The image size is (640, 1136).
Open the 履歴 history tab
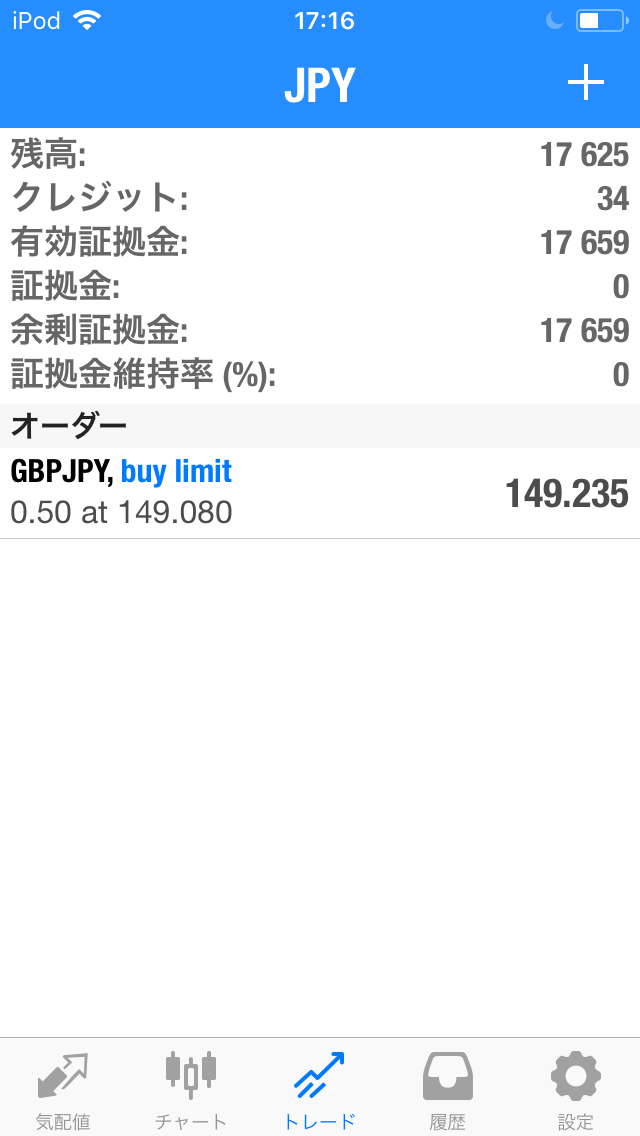point(448,1088)
